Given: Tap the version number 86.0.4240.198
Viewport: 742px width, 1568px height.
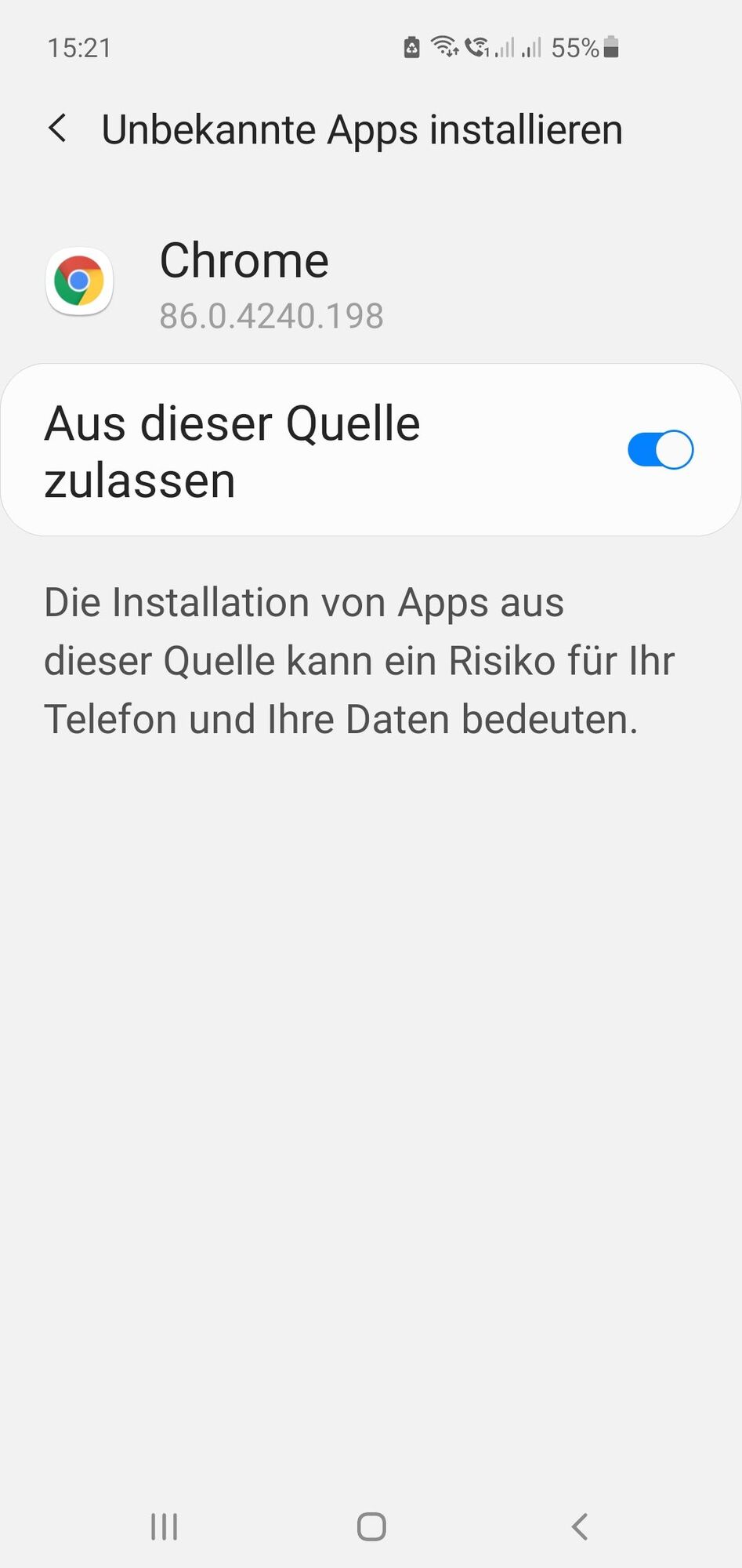Looking at the screenshot, I should tap(271, 316).
